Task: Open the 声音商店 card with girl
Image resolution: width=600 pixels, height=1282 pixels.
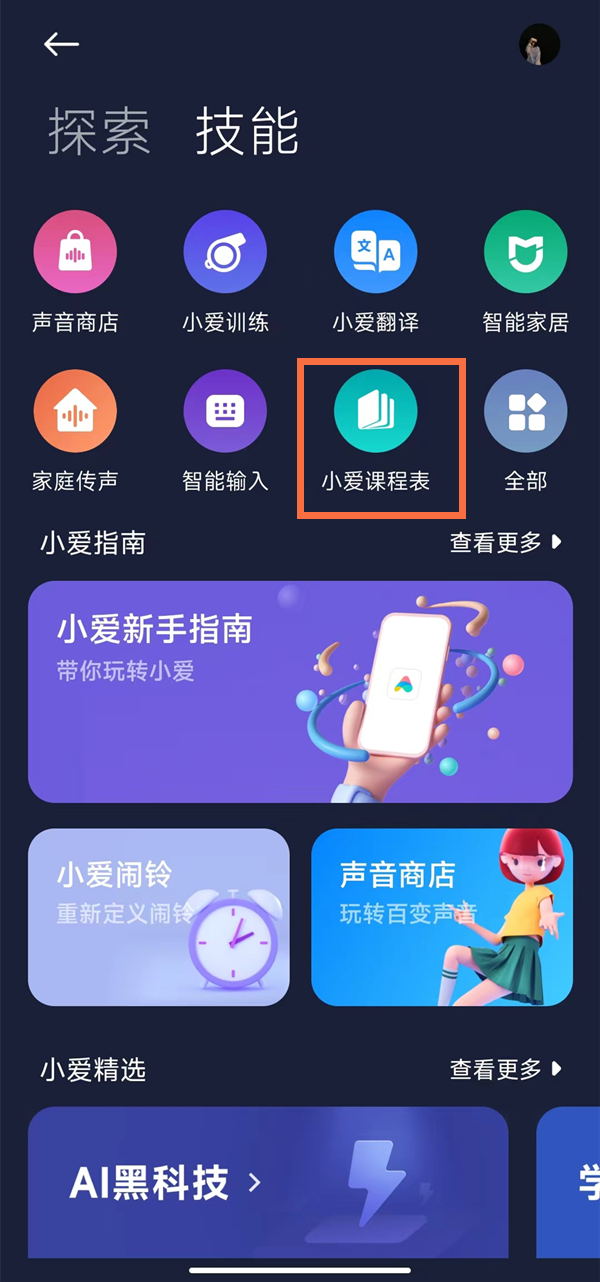Action: [442, 916]
